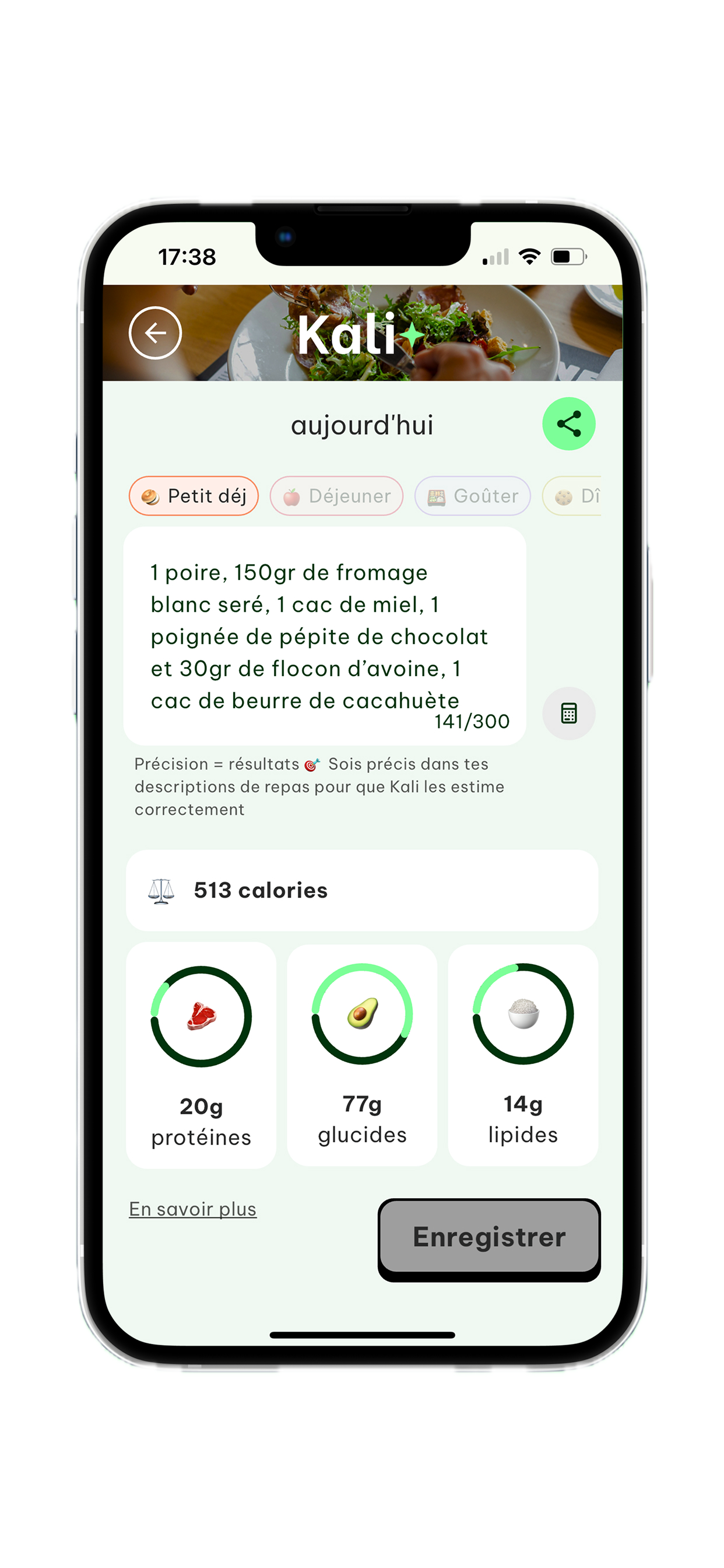This screenshot has height=1568, width=724.
Task: Share today's meal summary
Action: tap(568, 423)
